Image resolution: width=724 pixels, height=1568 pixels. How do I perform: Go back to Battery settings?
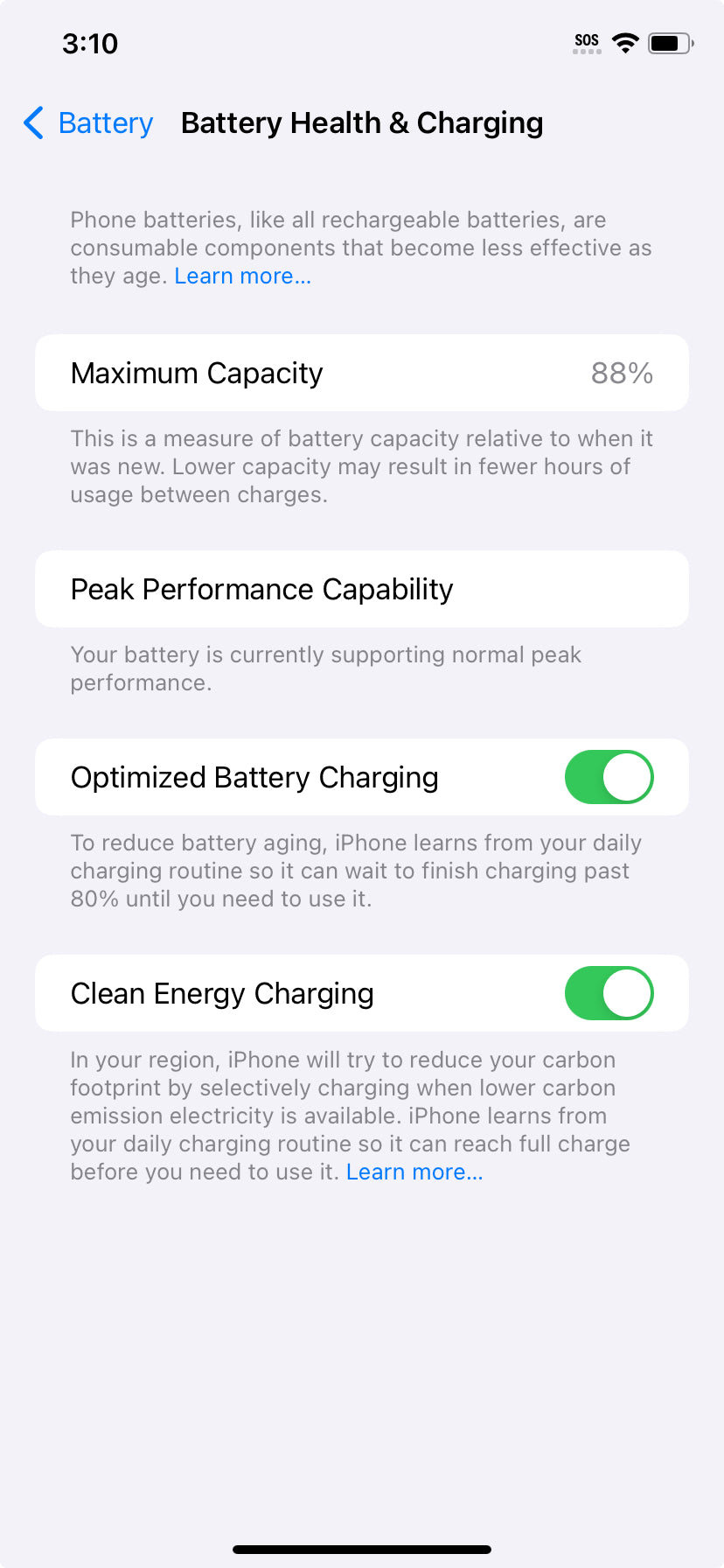[x=88, y=123]
